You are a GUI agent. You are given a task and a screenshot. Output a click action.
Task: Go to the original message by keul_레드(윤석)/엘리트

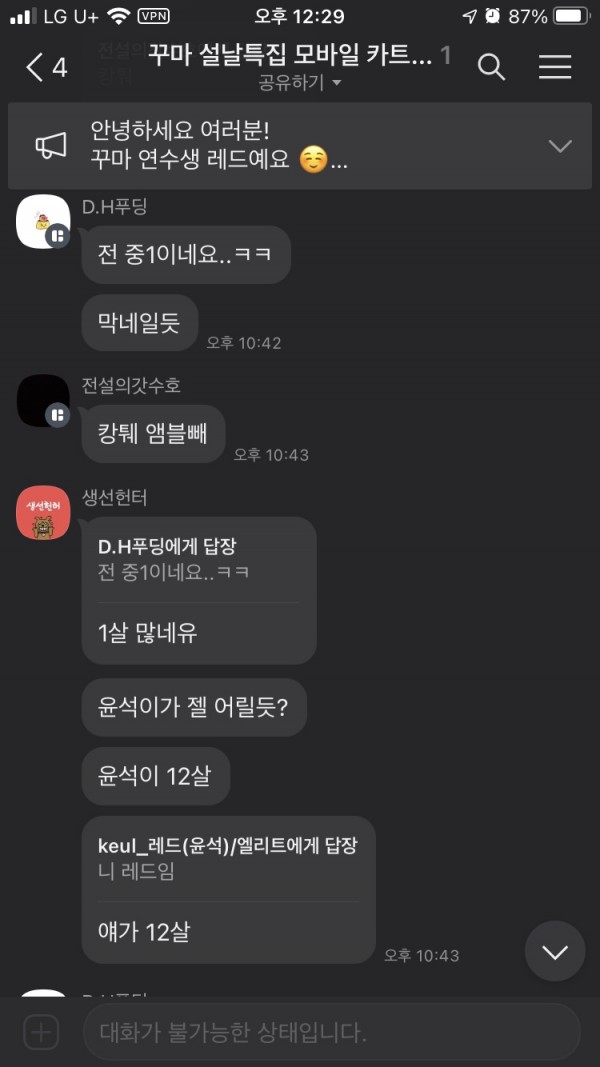point(227,858)
